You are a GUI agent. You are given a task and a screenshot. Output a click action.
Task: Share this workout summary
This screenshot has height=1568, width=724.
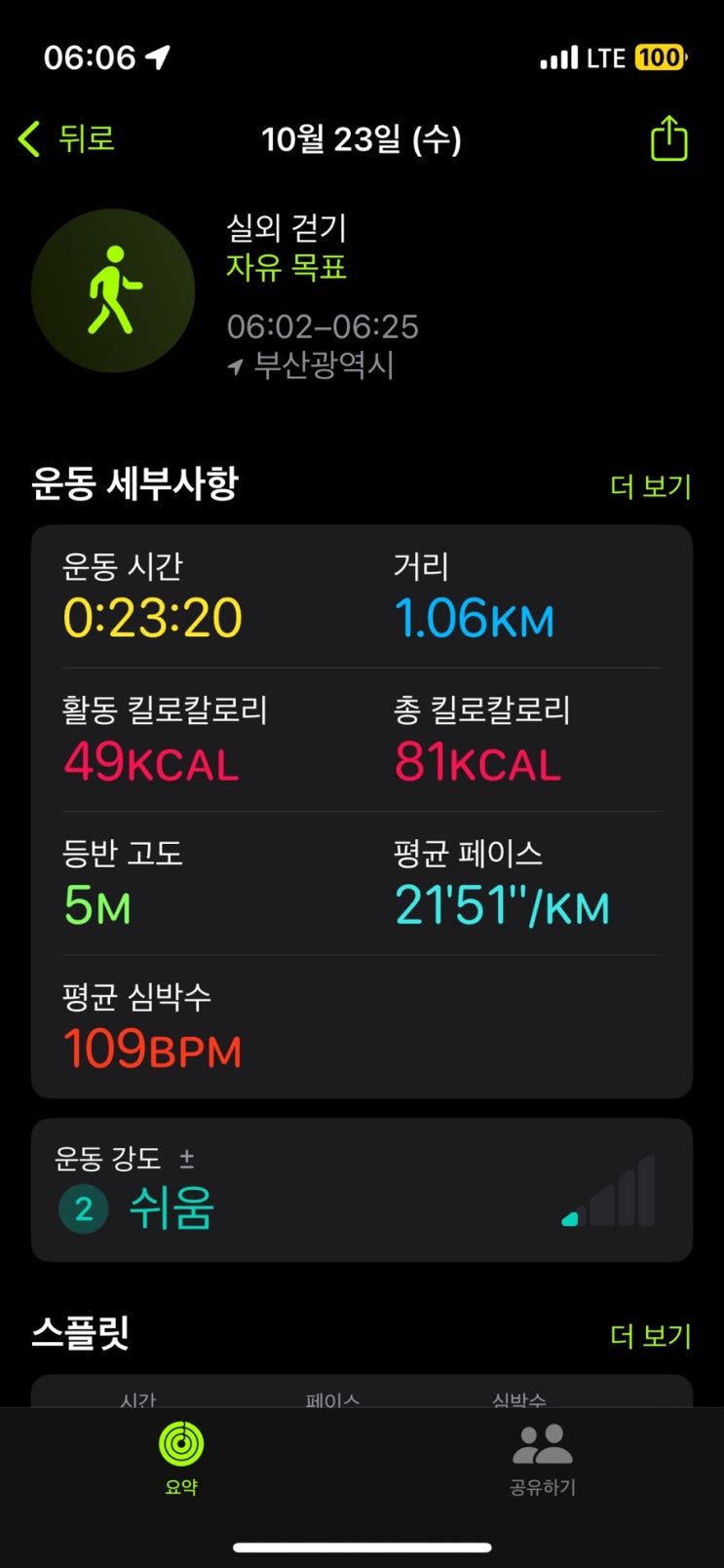pyautogui.click(x=668, y=137)
